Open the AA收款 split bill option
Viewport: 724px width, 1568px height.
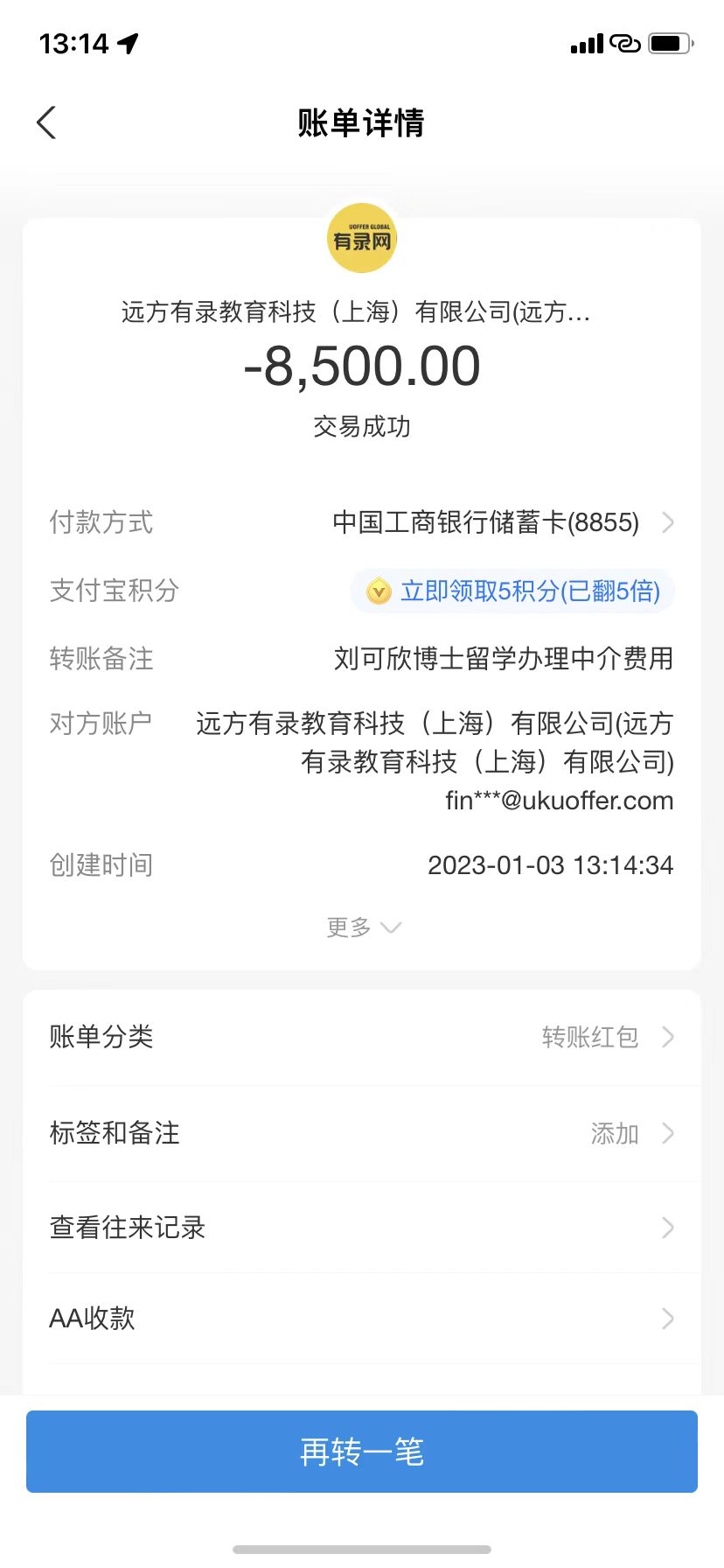(x=362, y=1319)
